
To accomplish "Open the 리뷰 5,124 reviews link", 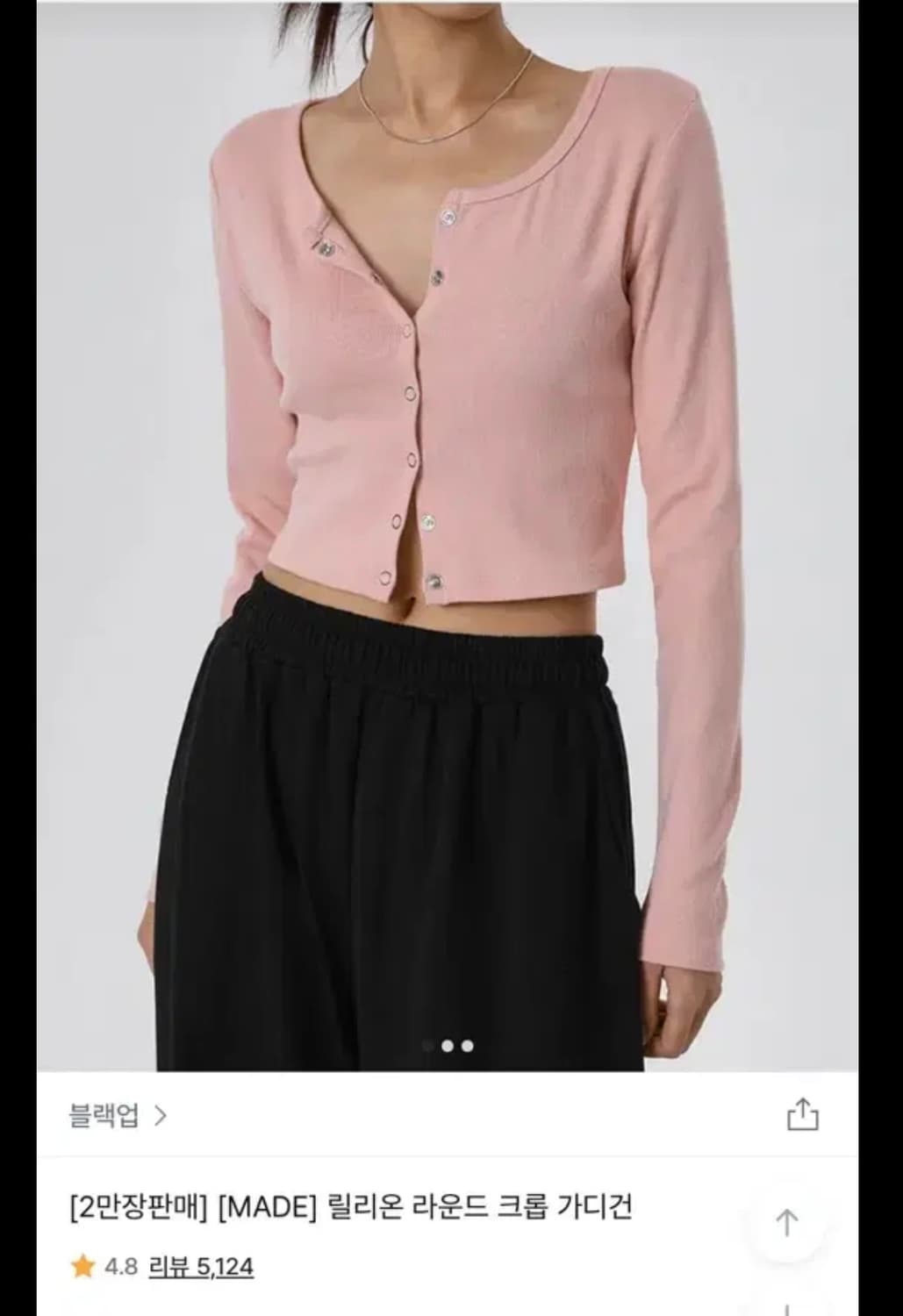I will click(x=201, y=1267).
